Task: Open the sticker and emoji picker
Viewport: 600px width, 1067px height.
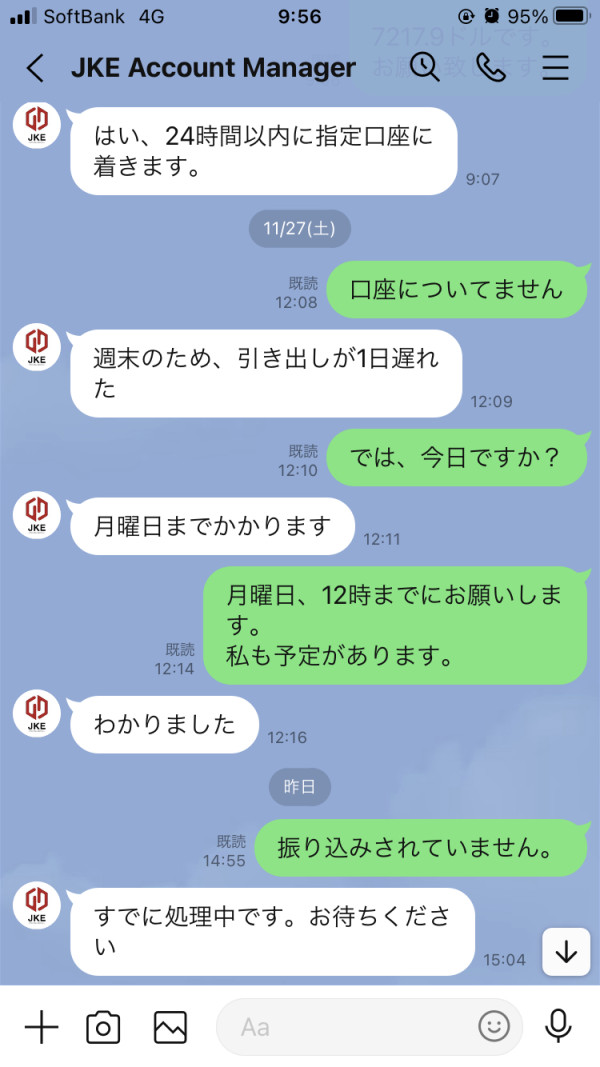Action: coord(494,1026)
